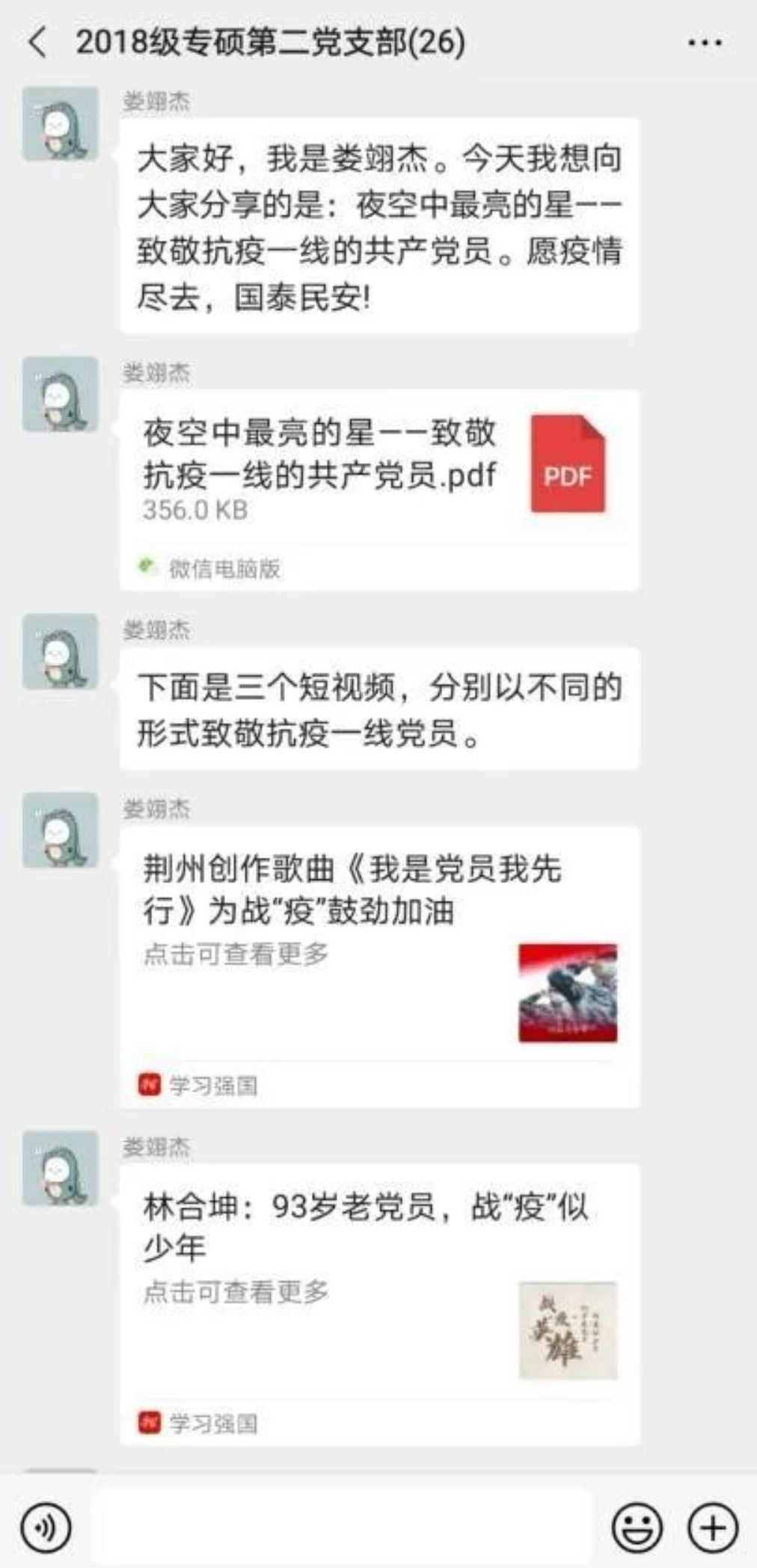Viewport: 757px width, 1568px height.
Task: Go back from the group chat
Action: point(37,42)
